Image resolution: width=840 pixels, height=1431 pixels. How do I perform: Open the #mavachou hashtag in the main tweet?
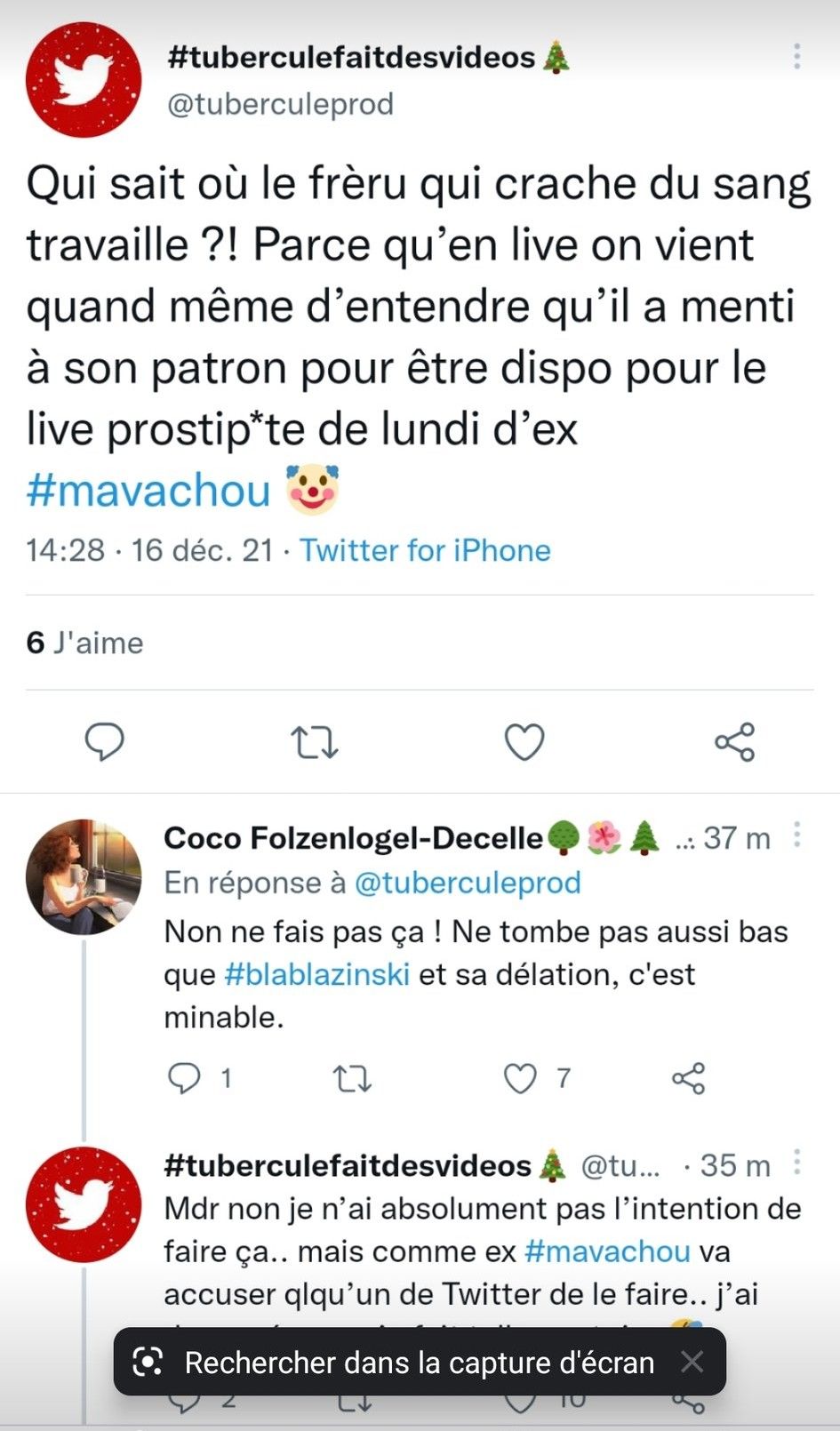point(148,491)
